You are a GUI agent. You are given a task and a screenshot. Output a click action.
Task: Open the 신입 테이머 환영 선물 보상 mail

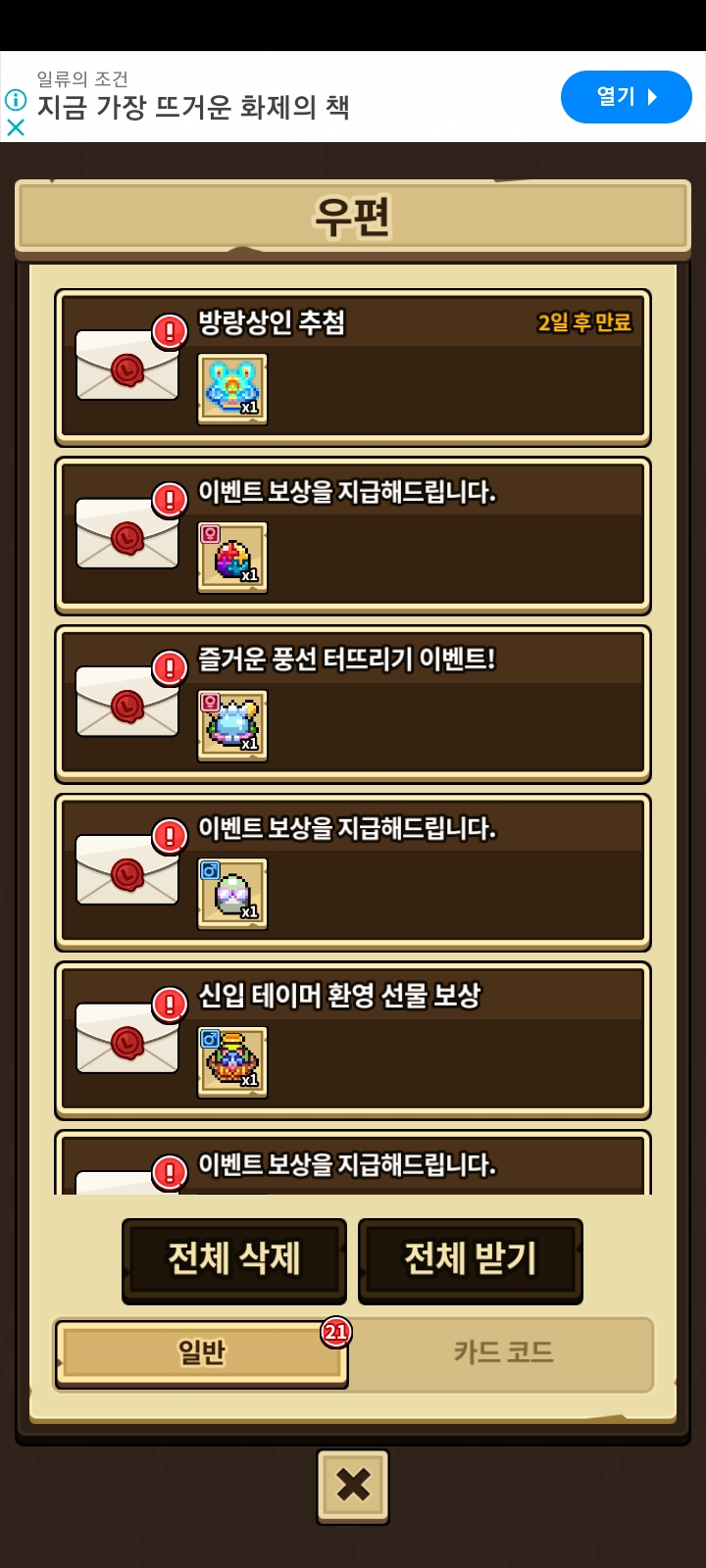pos(353,1040)
